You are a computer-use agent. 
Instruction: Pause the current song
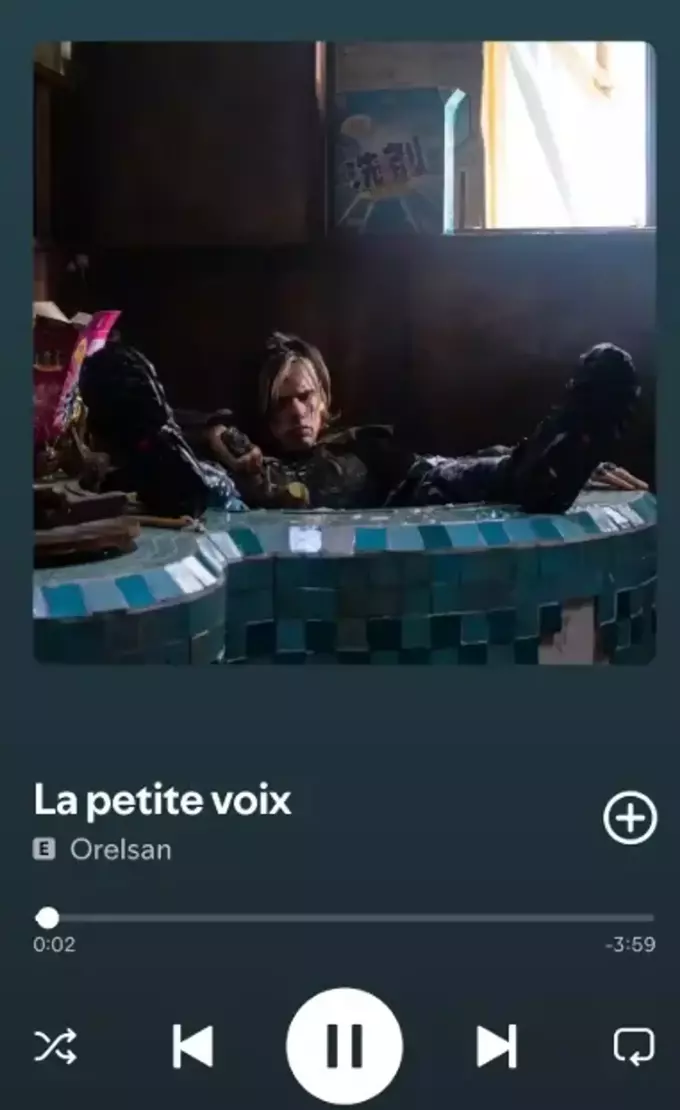point(344,1046)
